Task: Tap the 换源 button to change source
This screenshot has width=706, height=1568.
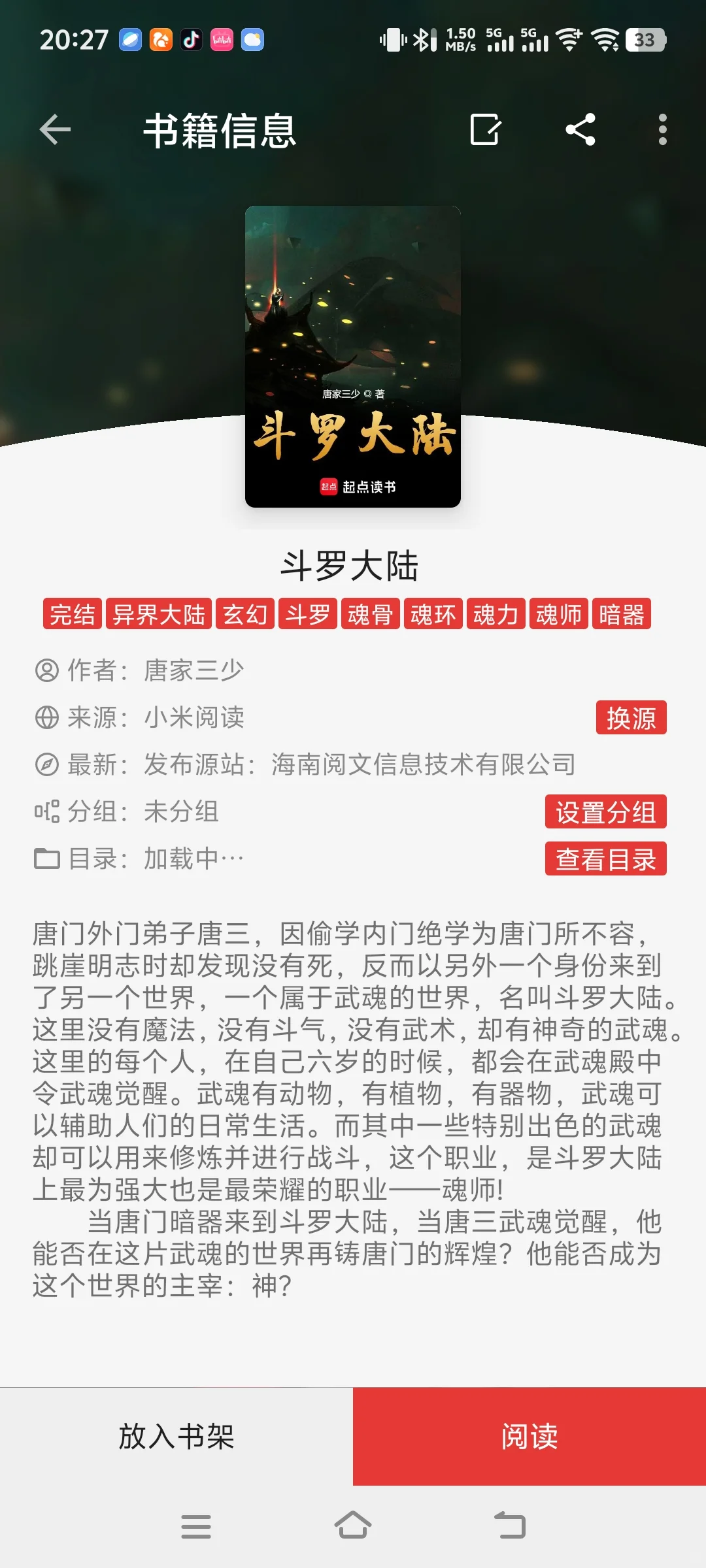Action: coord(631,717)
